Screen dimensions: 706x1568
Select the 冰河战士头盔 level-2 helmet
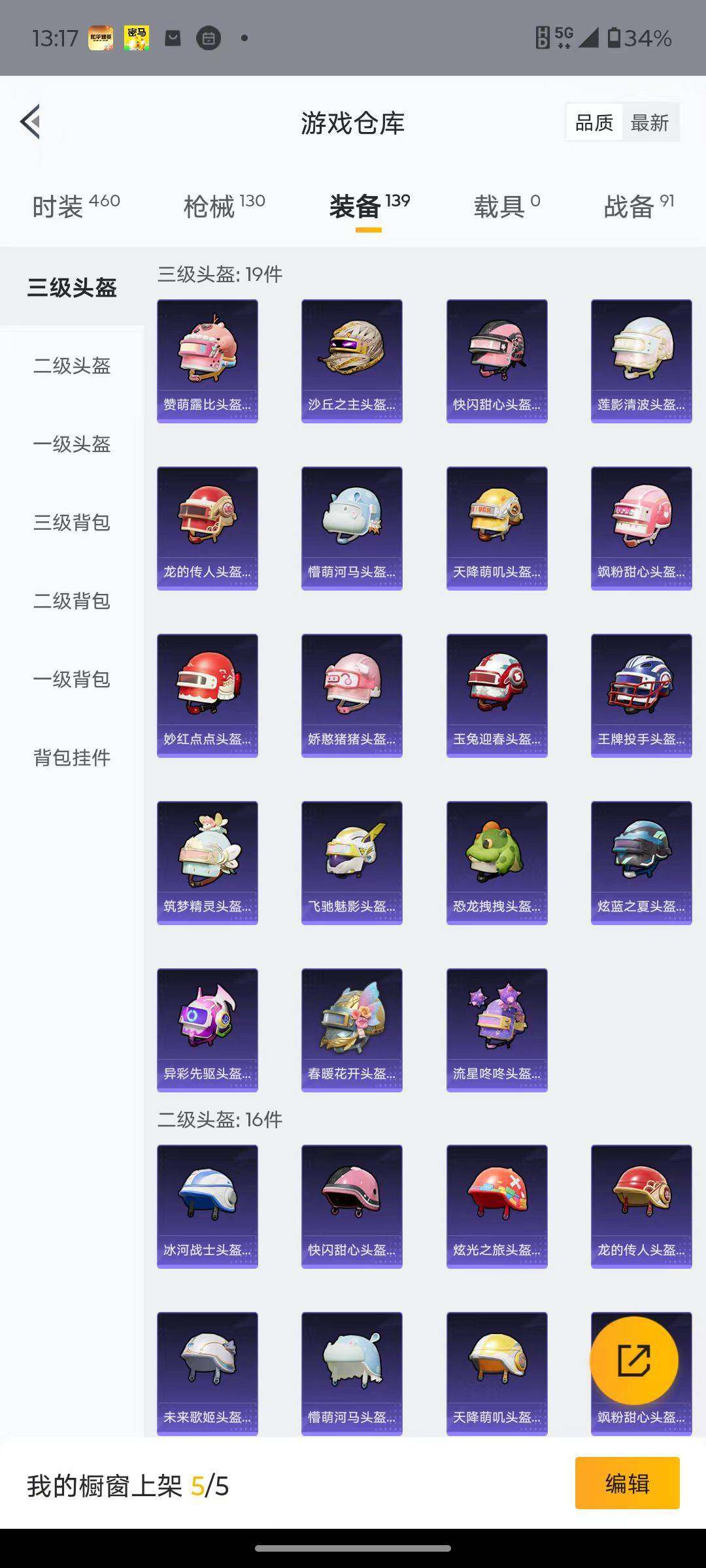(x=207, y=1207)
